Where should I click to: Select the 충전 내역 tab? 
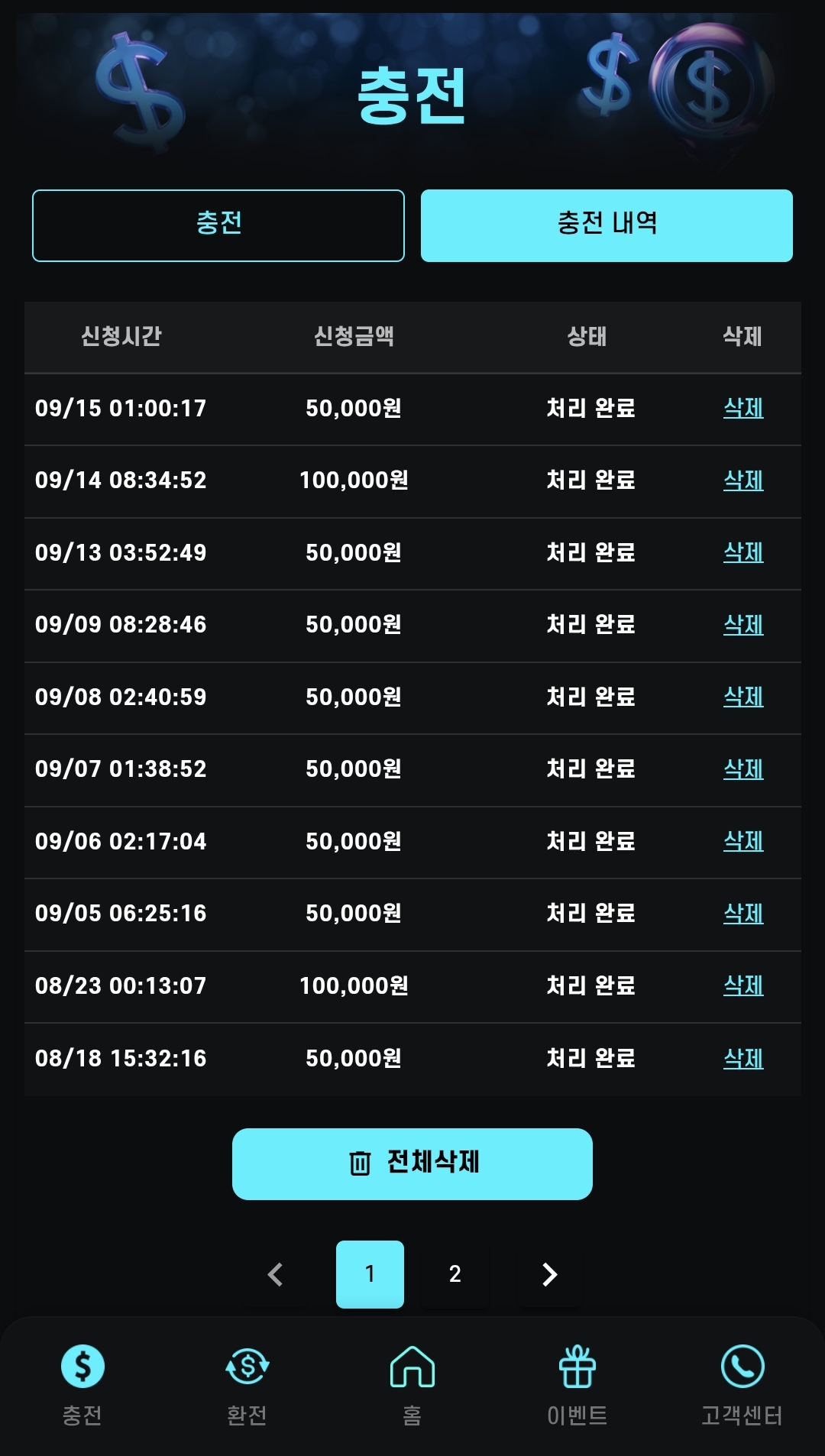click(x=607, y=225)
